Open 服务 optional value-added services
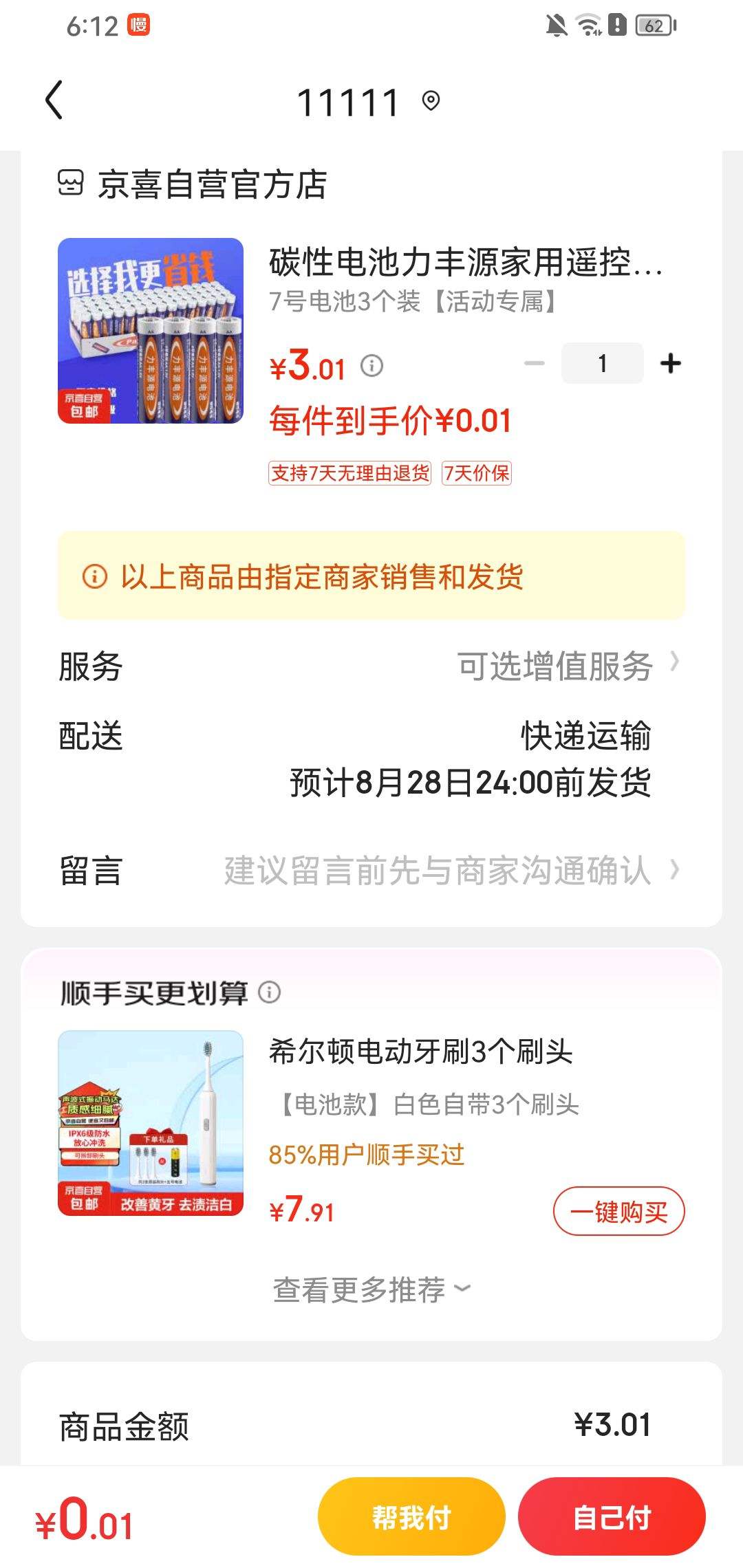The height and width of the screenshot is (1568, 743). tap(371, 666)
